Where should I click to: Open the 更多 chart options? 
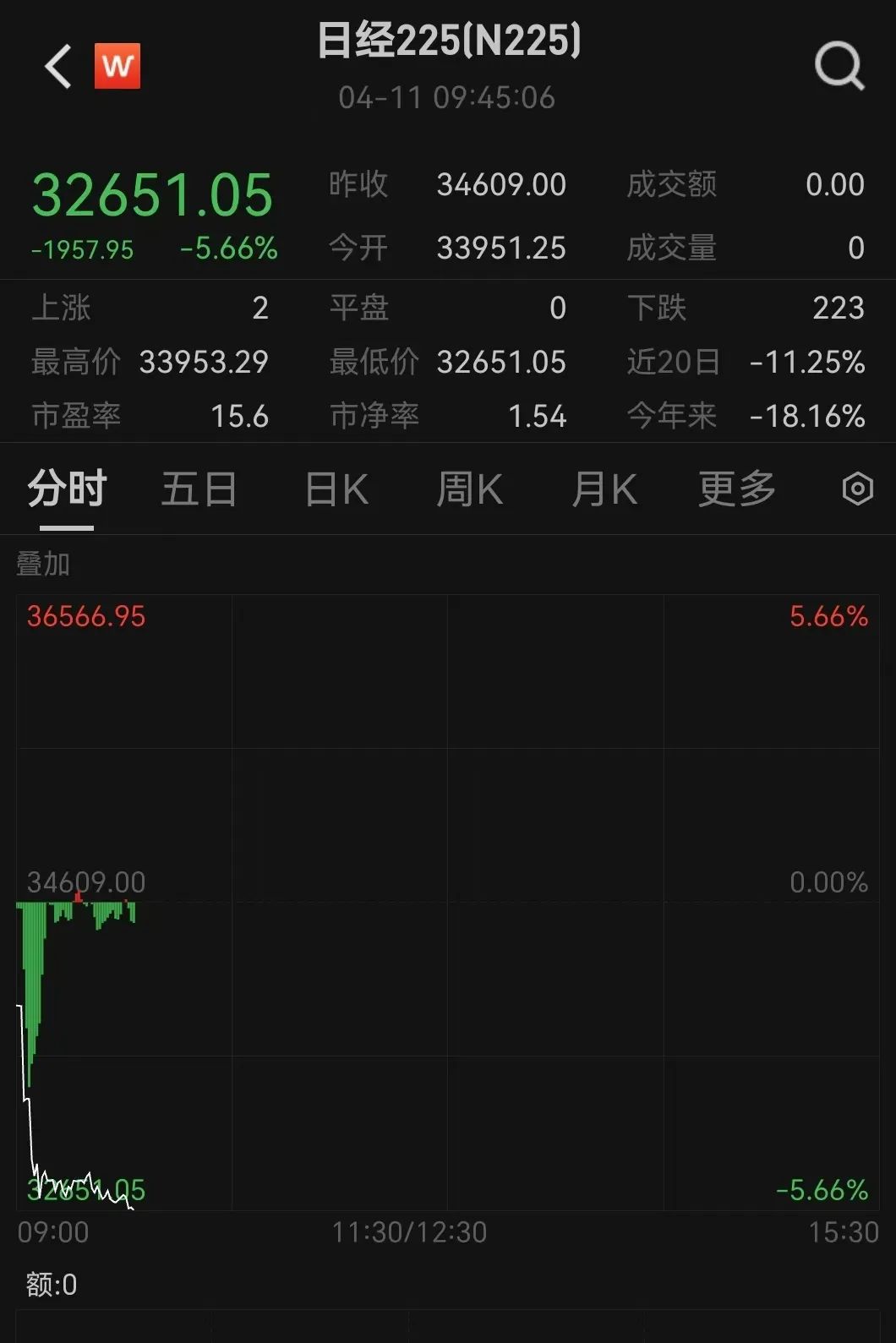(x=736, y=489)
